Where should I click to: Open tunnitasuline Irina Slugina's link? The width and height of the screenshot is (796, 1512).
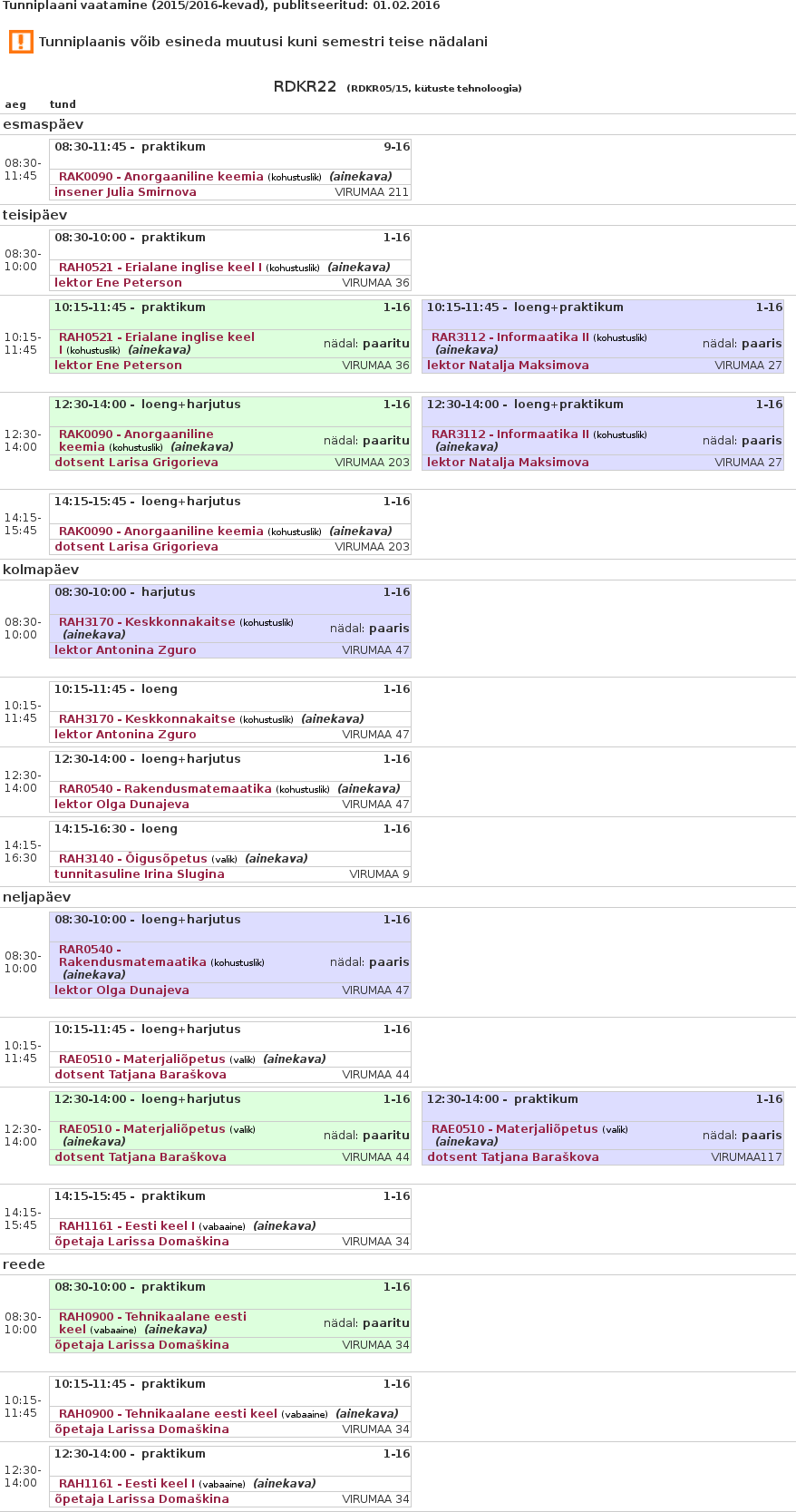coord(139,874)
